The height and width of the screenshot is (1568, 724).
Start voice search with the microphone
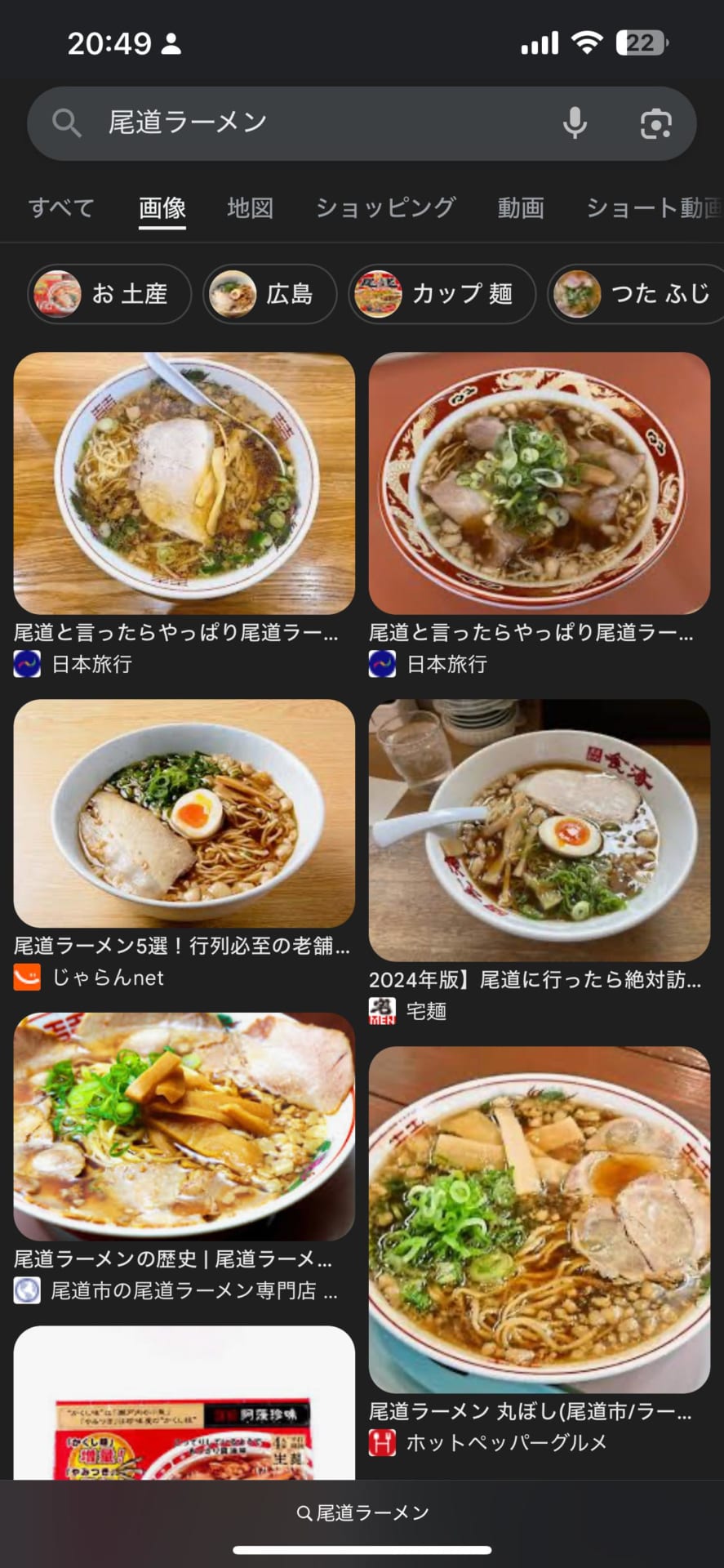575,123
